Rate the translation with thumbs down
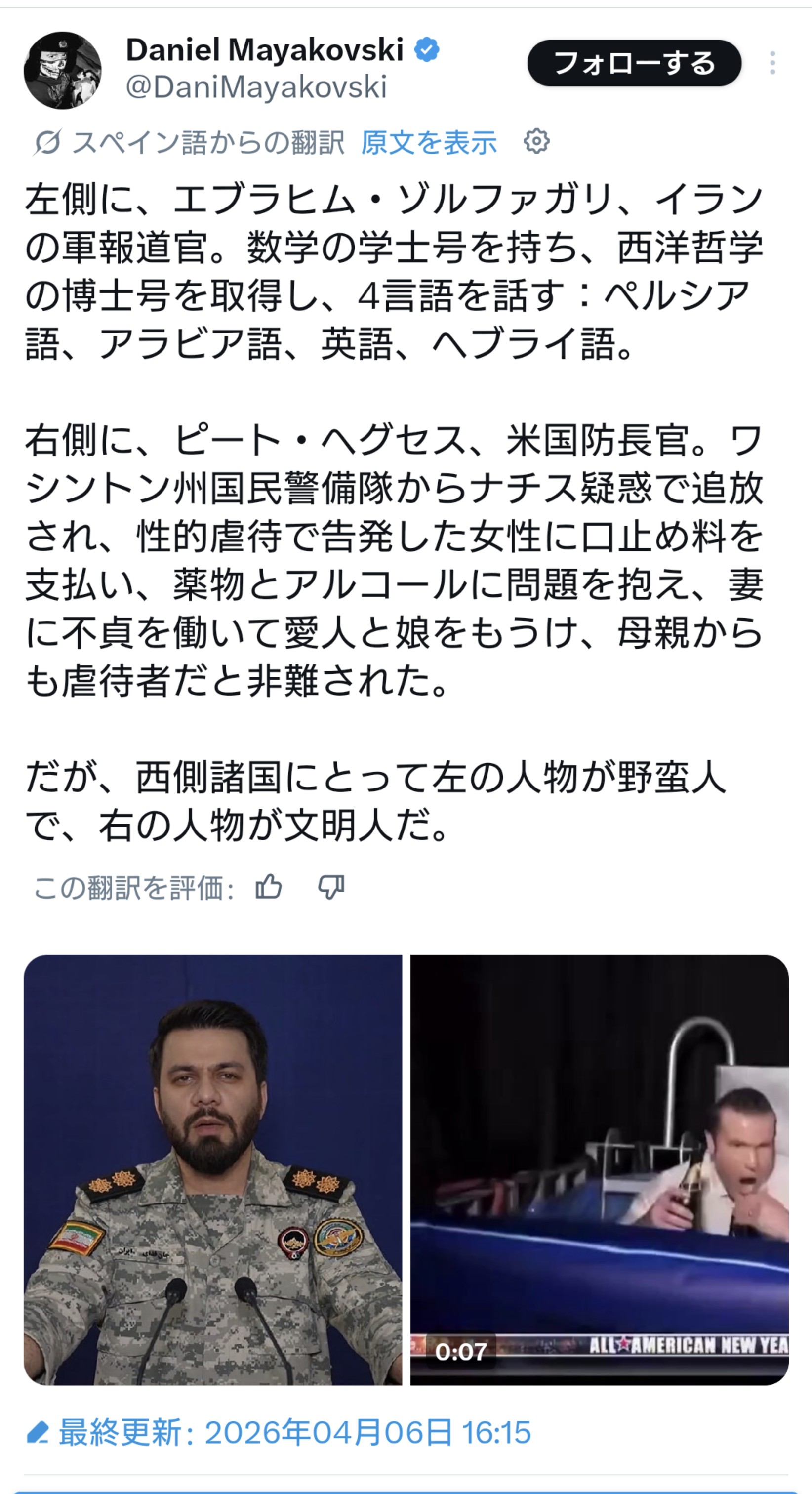The width and height of the screenshot is (812, 1494). pos(331,887)
